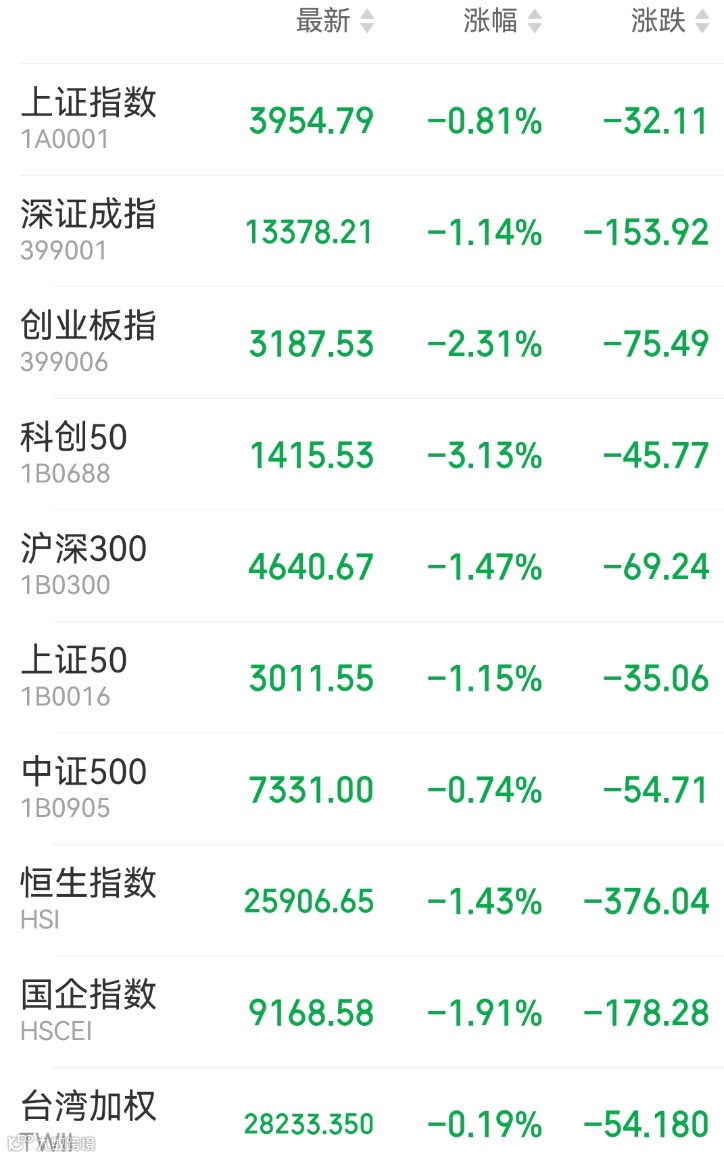Sort the list by 最新 price

click(x=334, y=21)
